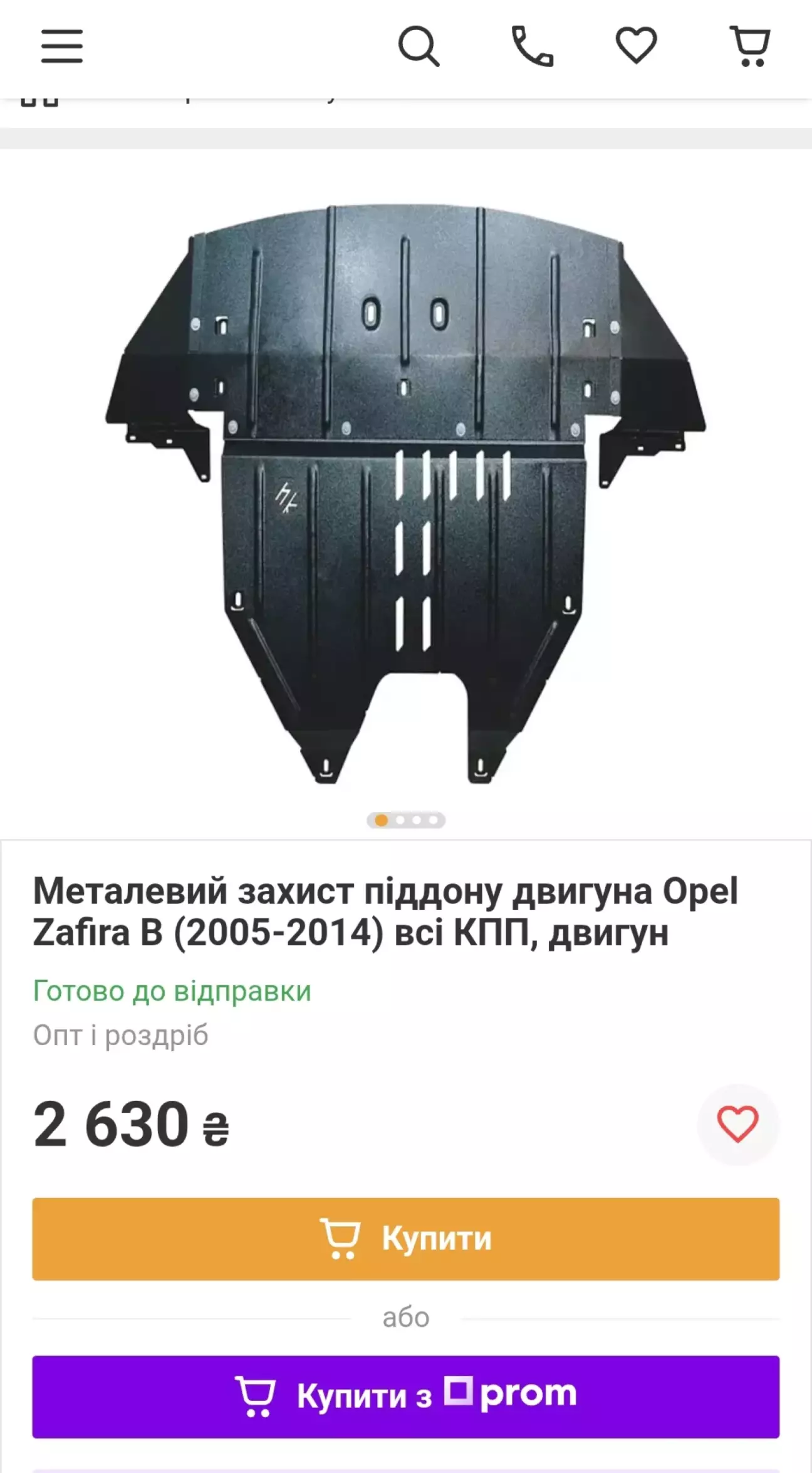Screen dimensions: 812x1473
Task: Tap the phone call icon
Action: pyautogui.click(x=533, y=46)
